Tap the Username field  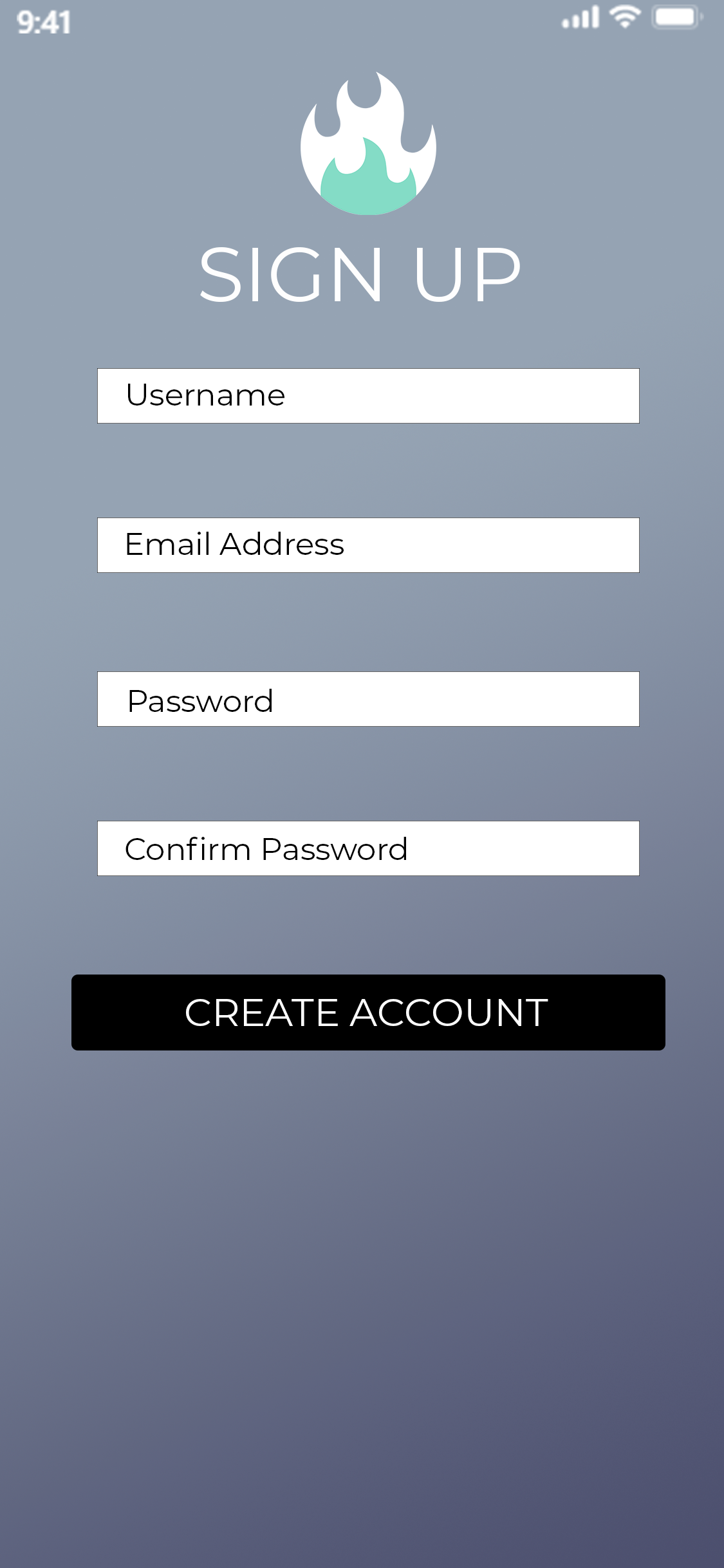point(368,396)
